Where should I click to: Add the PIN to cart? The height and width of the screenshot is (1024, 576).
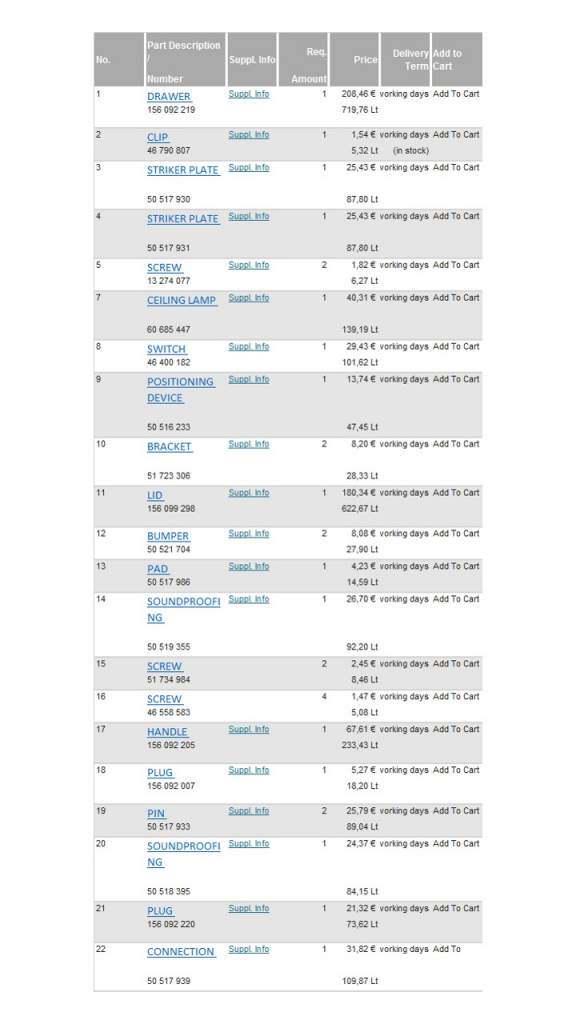pos(456,810)
